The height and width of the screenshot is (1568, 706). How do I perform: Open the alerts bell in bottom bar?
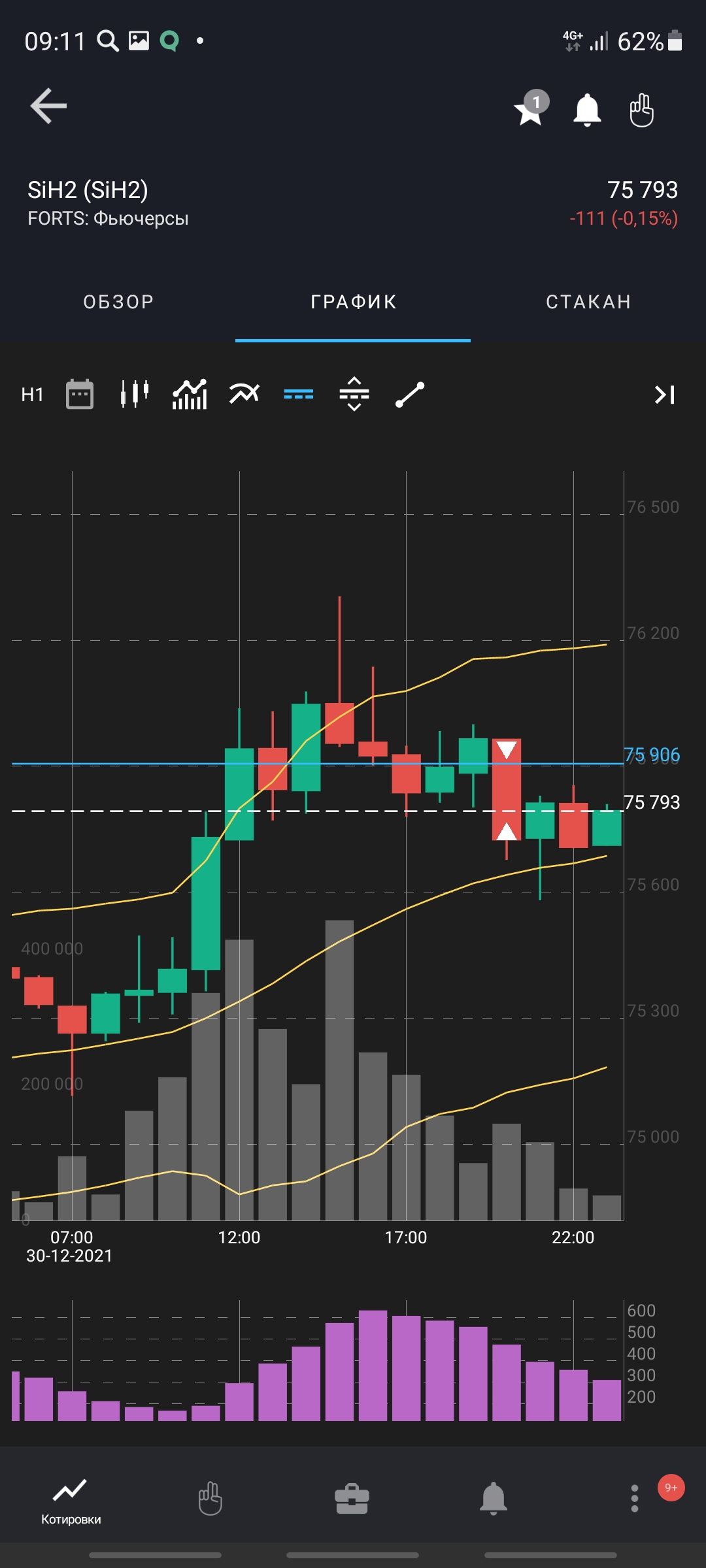(494, 1498)
